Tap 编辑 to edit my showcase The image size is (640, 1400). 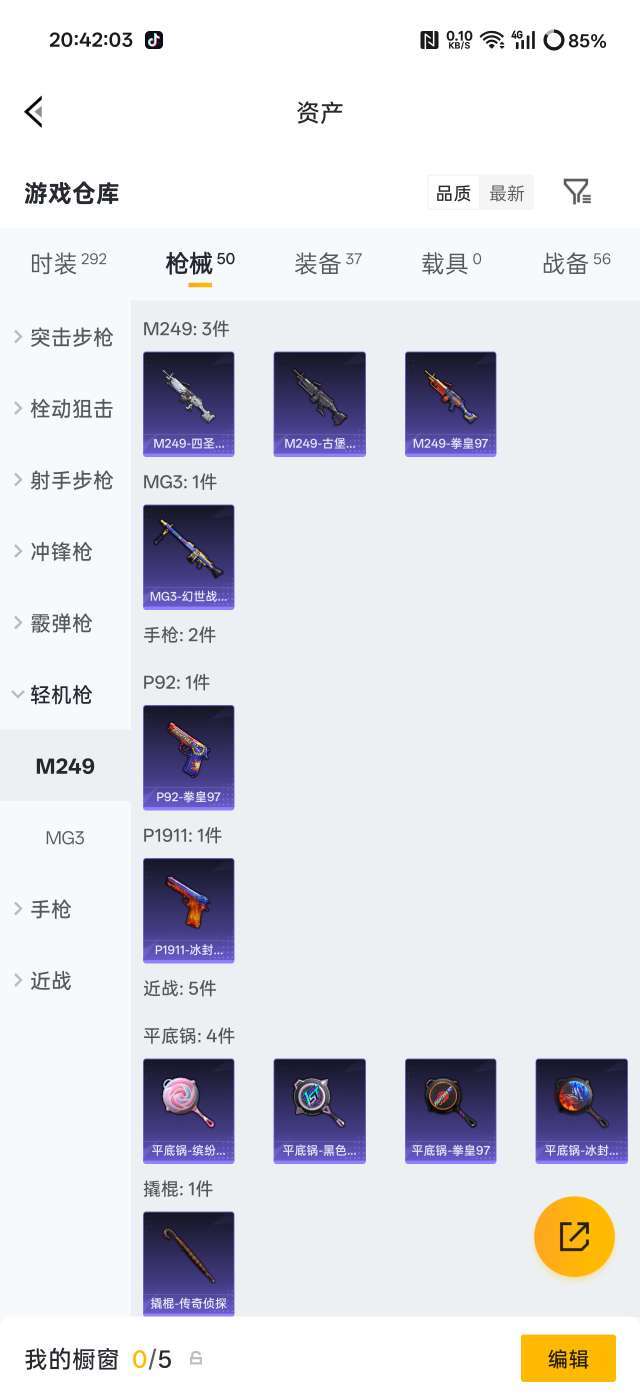pos(567,1358)
